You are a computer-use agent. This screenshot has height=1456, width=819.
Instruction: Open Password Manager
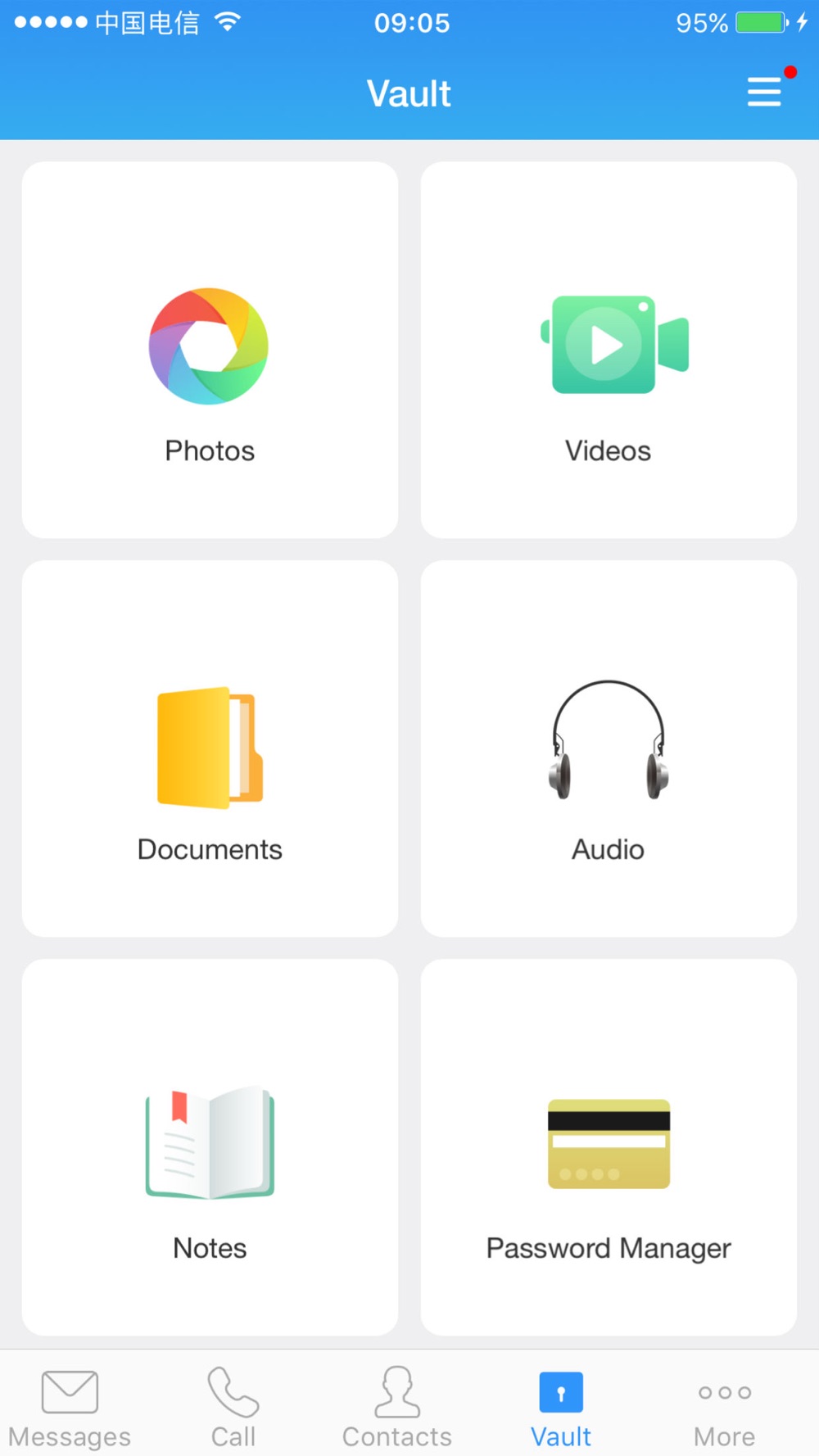[x=609, y=1147]
